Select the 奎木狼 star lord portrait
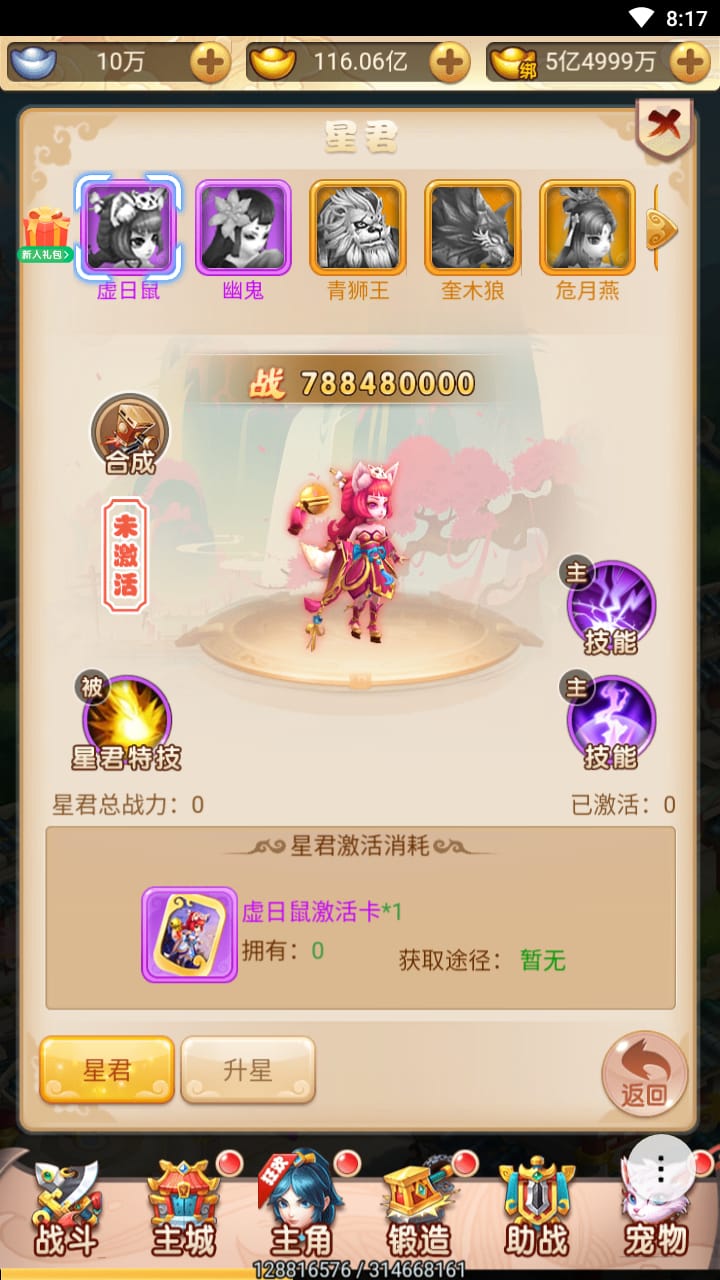 click(x=473, y=227)
